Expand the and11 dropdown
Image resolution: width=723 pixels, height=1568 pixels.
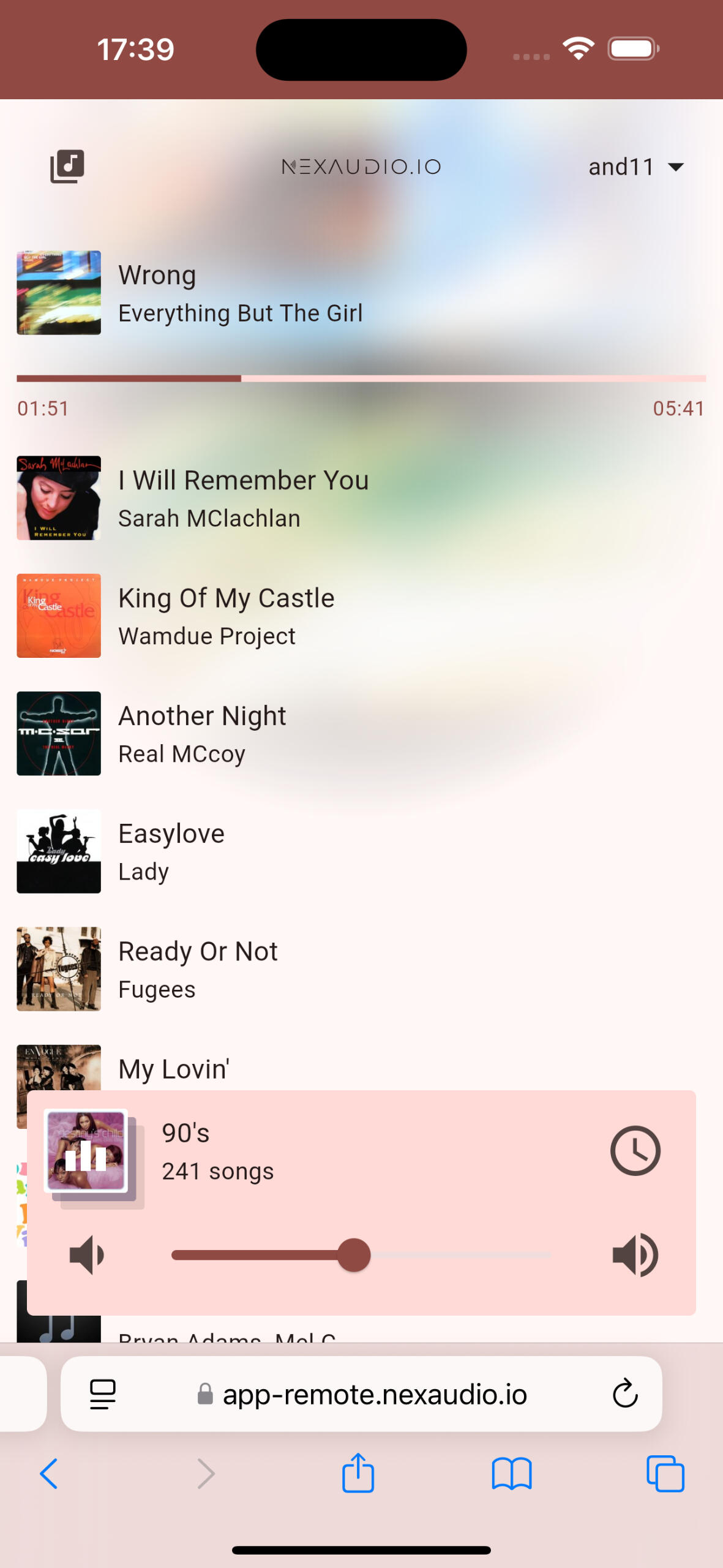tap(635, 167)
